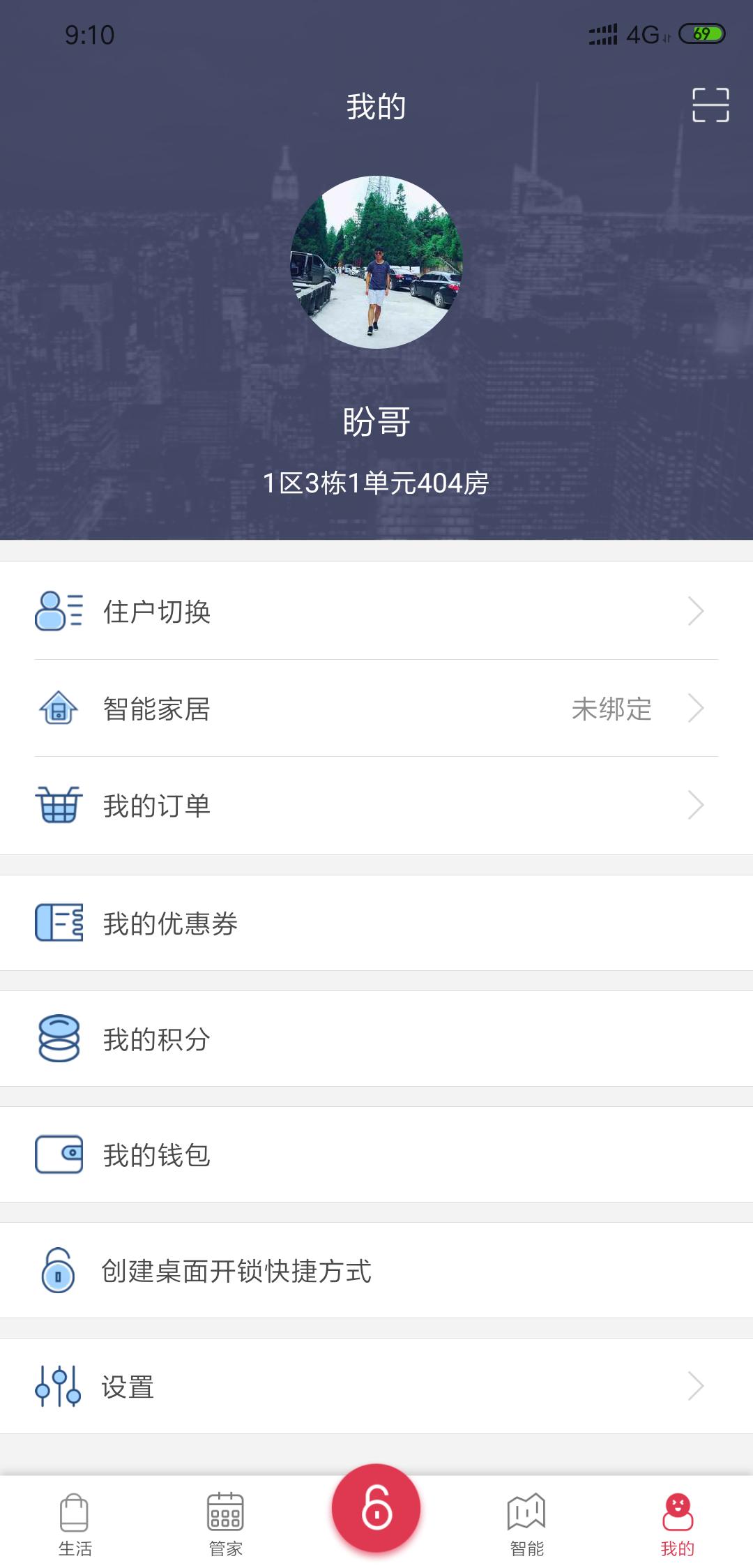Image resolution: width=753 pixels, height=1568 pixels.
Task: Open 我的优惠券 coupons
Action: click(376, 923)
